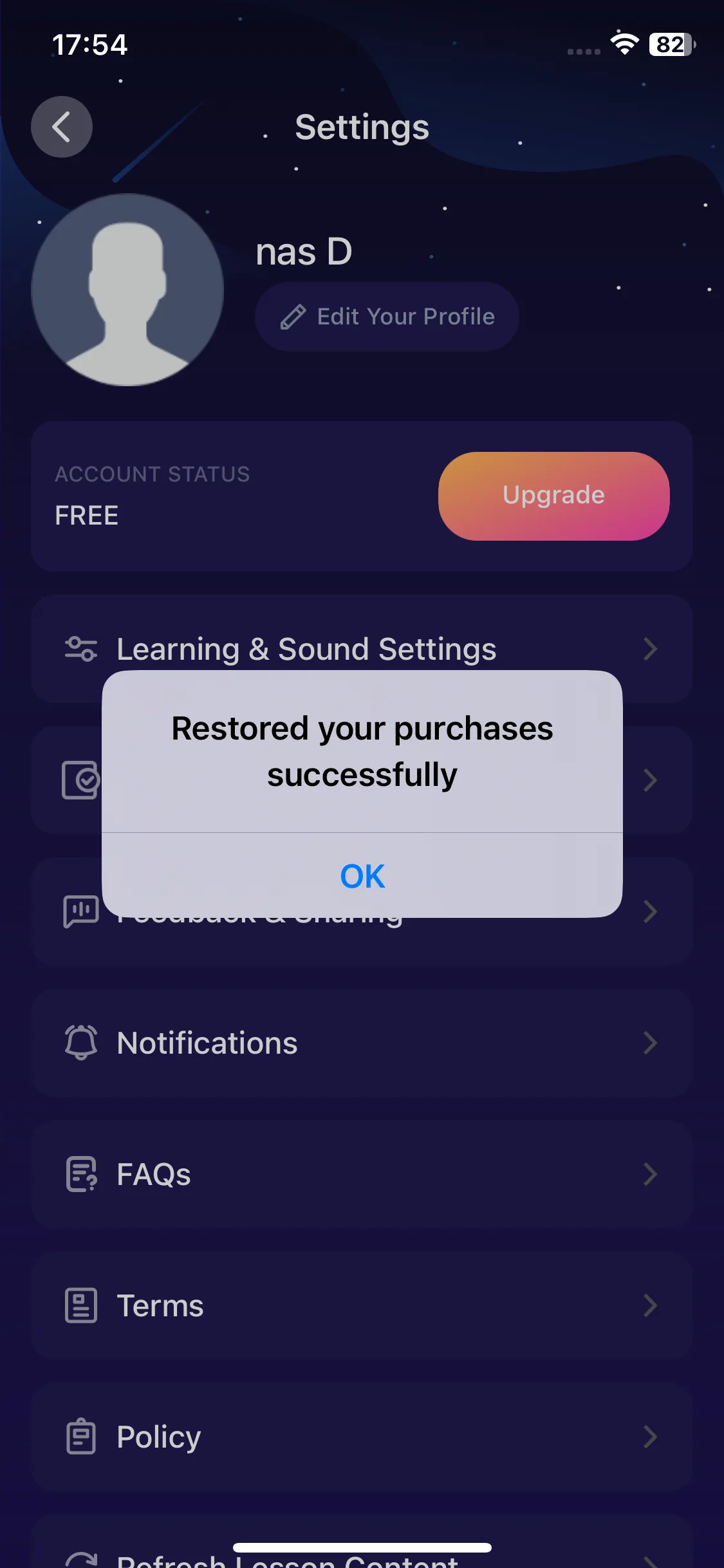Open Notifications settings
724x1568 pixels.
360,1043
